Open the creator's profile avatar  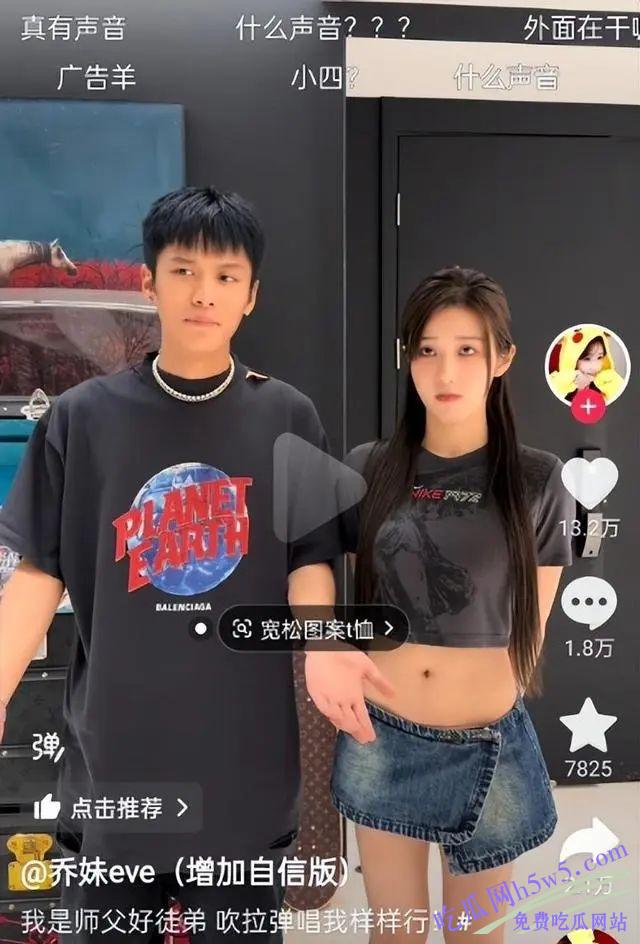pyautogui.click(x=587, y=364)
